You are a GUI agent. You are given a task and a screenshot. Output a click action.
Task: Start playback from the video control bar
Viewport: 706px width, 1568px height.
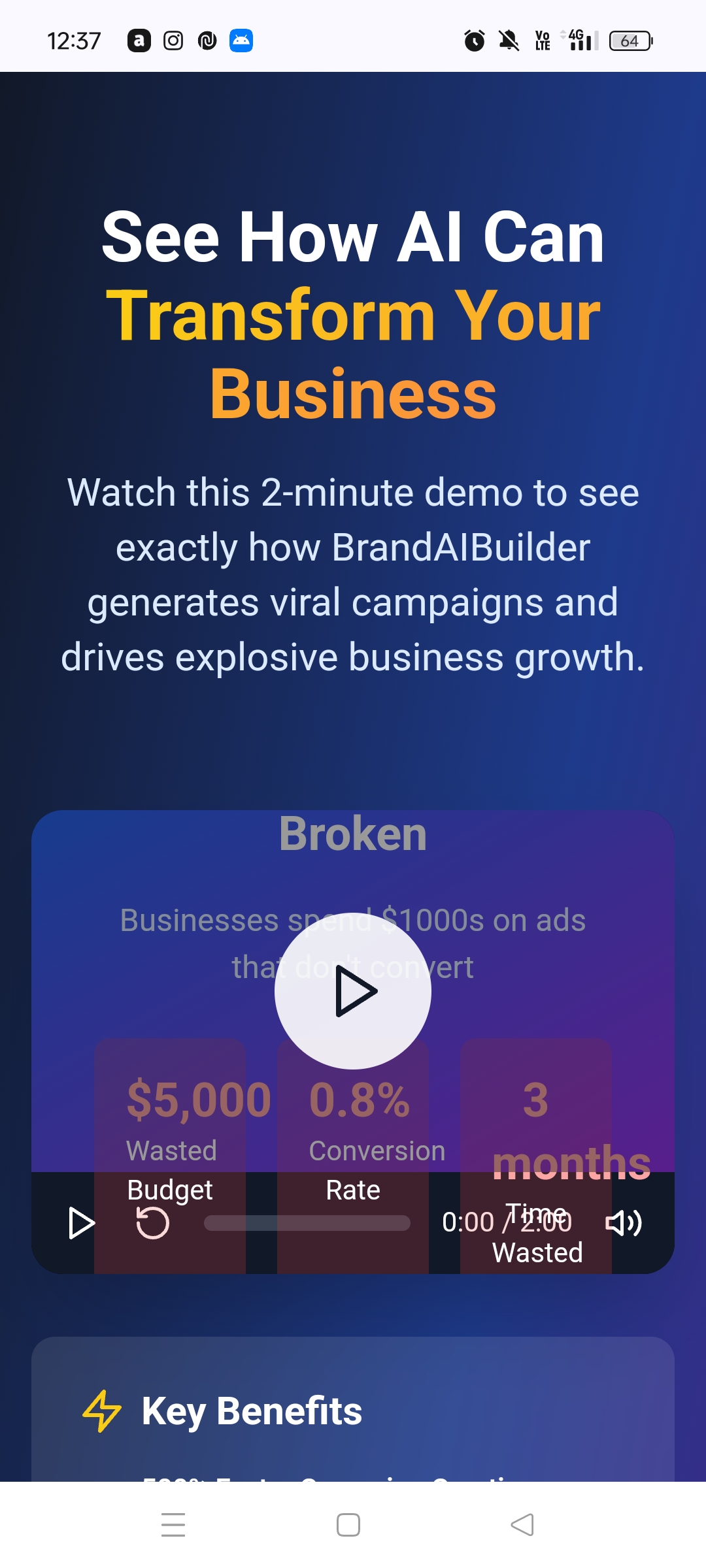click(x=82, y=1223)
